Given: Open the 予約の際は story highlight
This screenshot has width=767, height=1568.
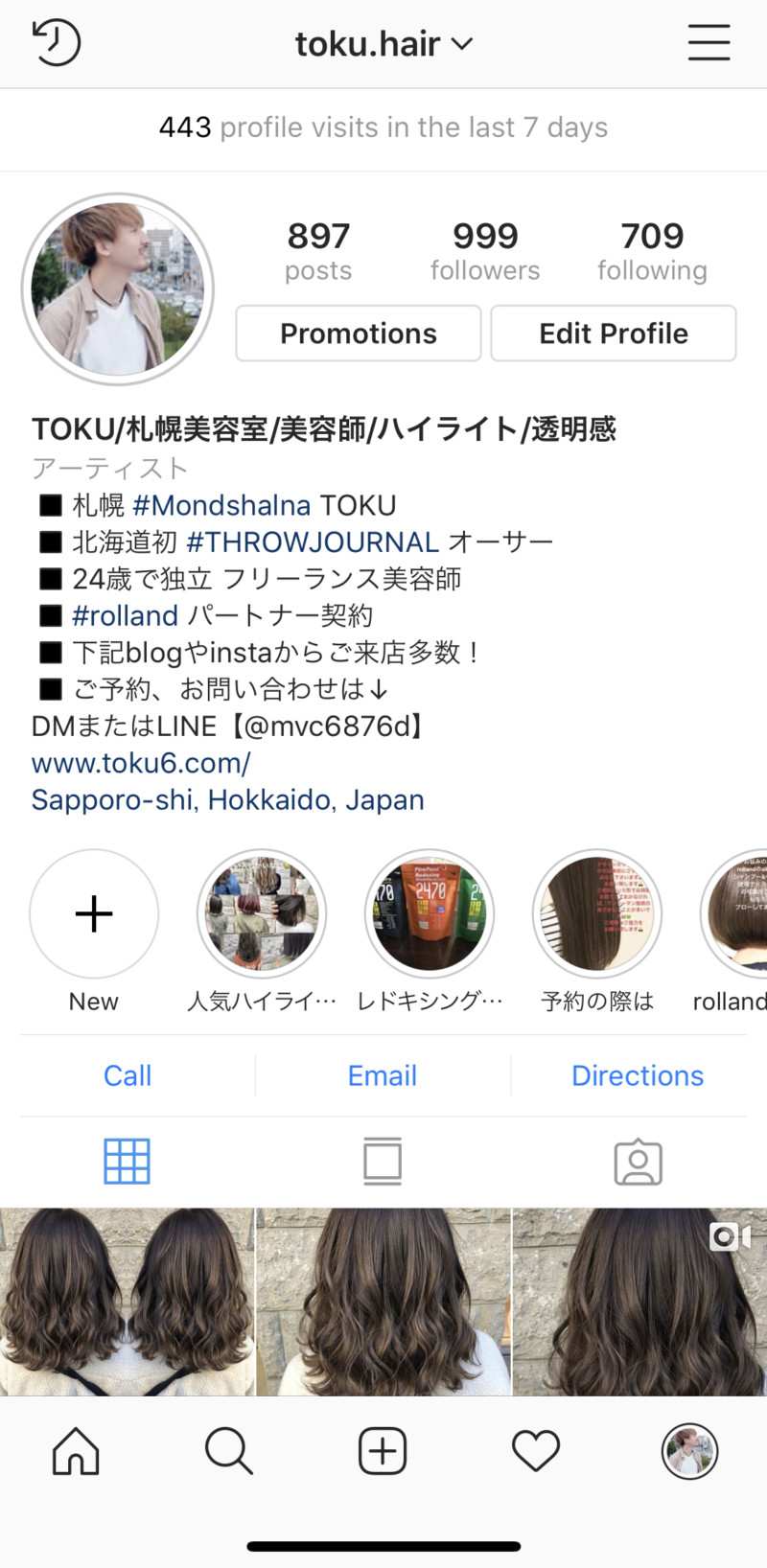Looking at the screenshot, I should [x=597, y=913].
